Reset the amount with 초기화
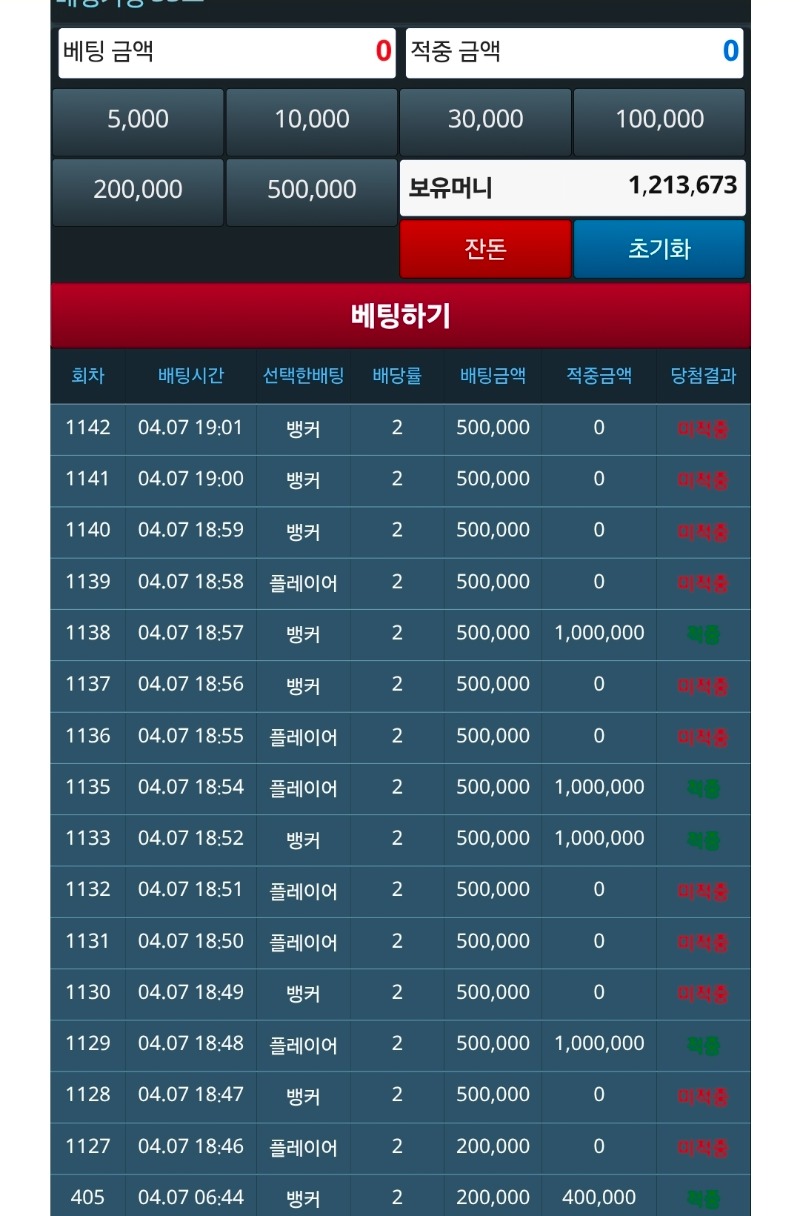Screen dimensions: 800x1216 (x=659, y=249)
